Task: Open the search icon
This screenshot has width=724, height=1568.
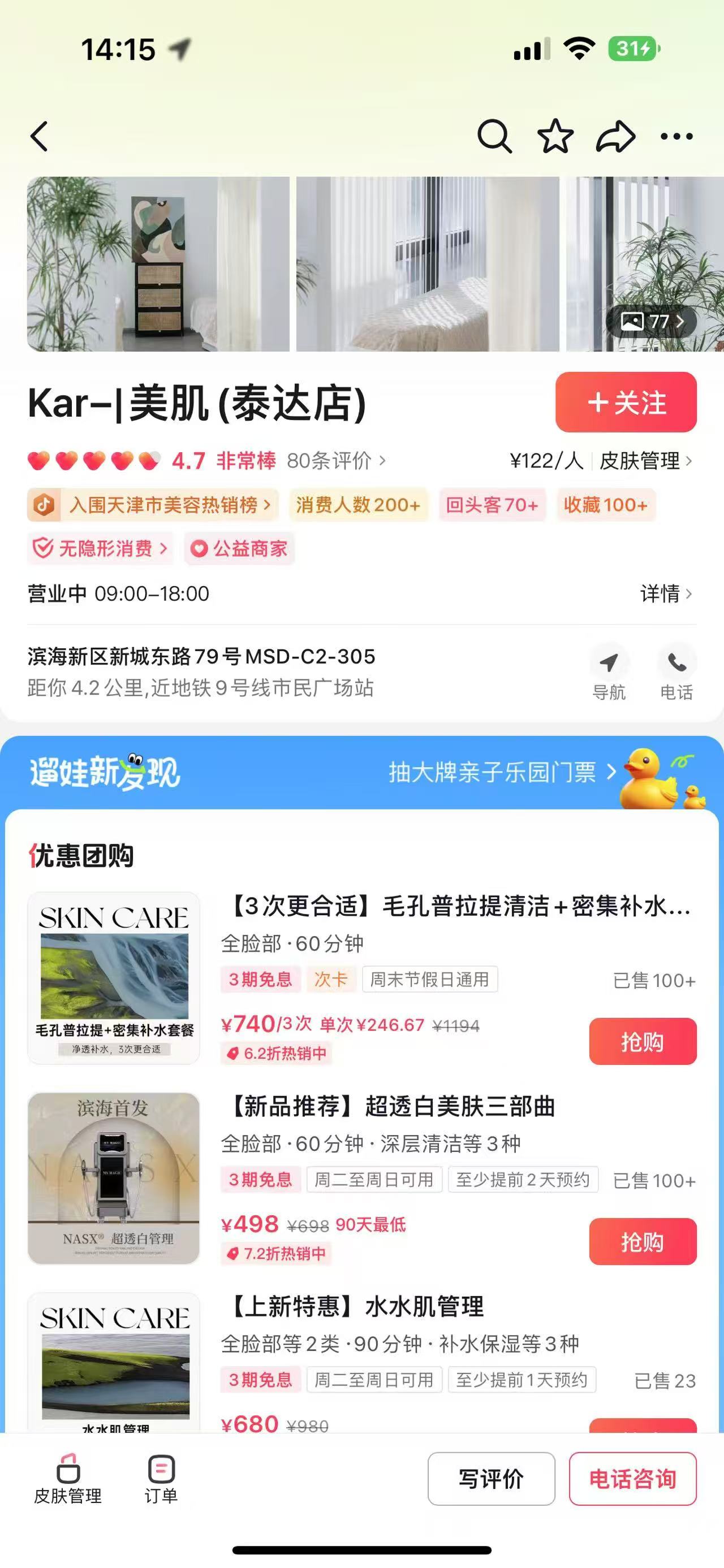Action: pyautogui.click(x=494, y=136)
